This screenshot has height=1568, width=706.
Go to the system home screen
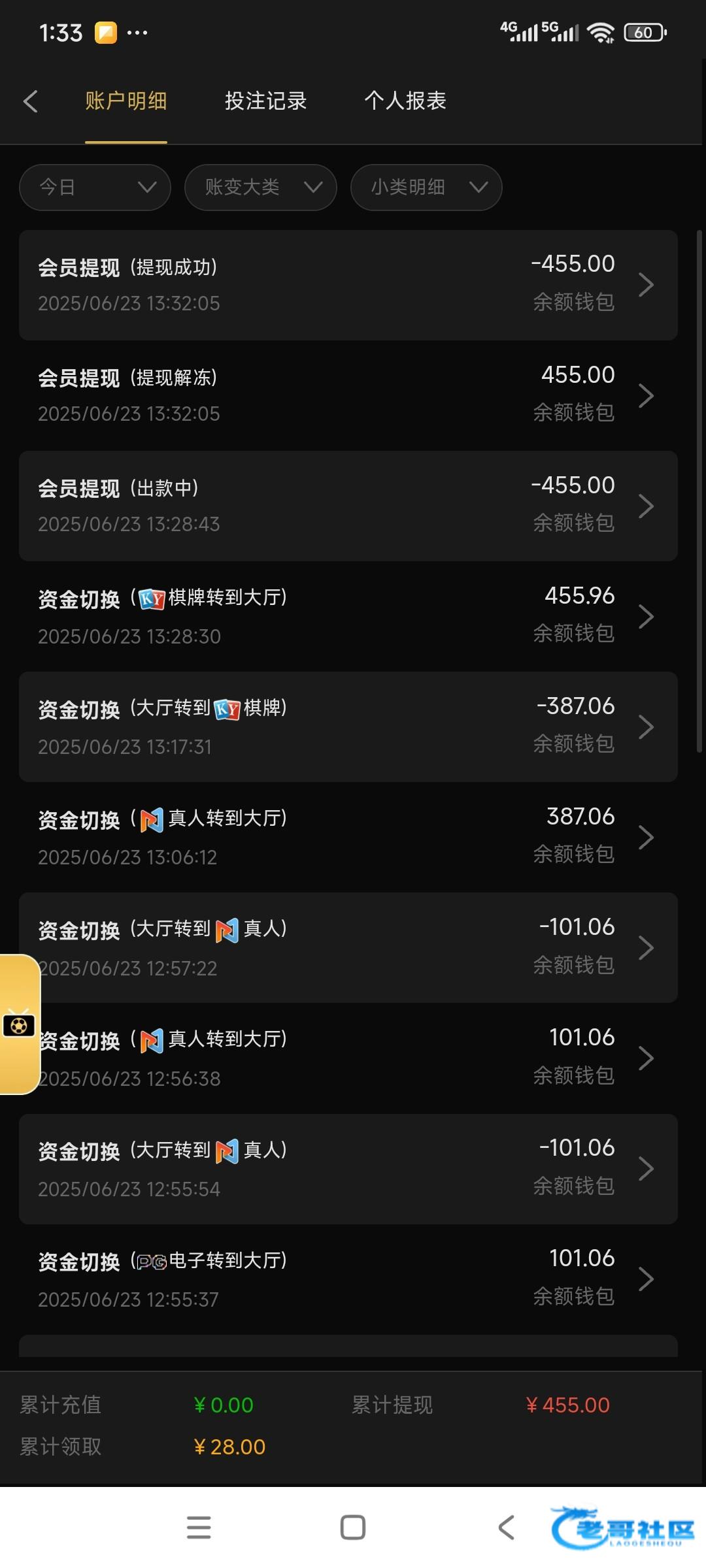coord(353,1527)
